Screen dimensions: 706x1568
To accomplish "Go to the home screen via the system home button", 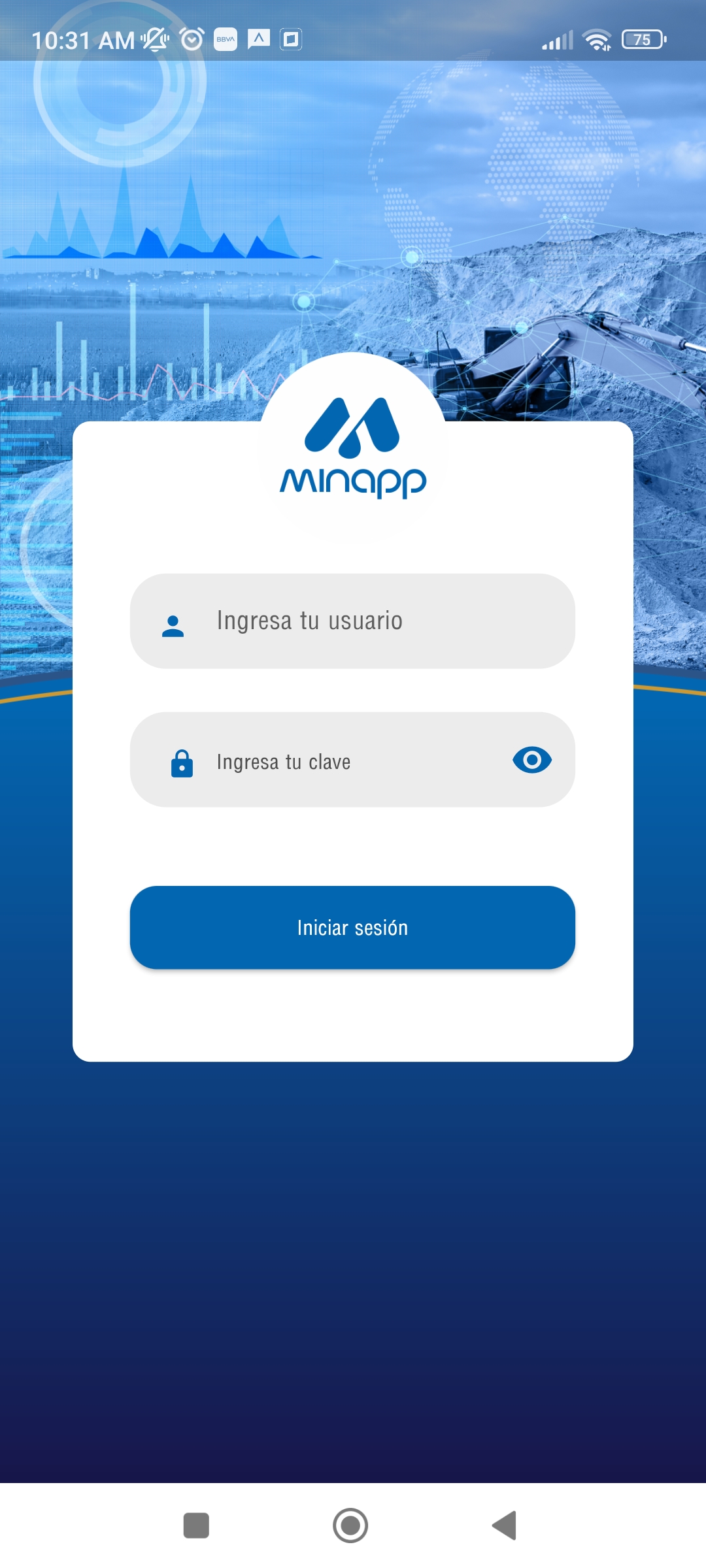I will point(350,1526).
